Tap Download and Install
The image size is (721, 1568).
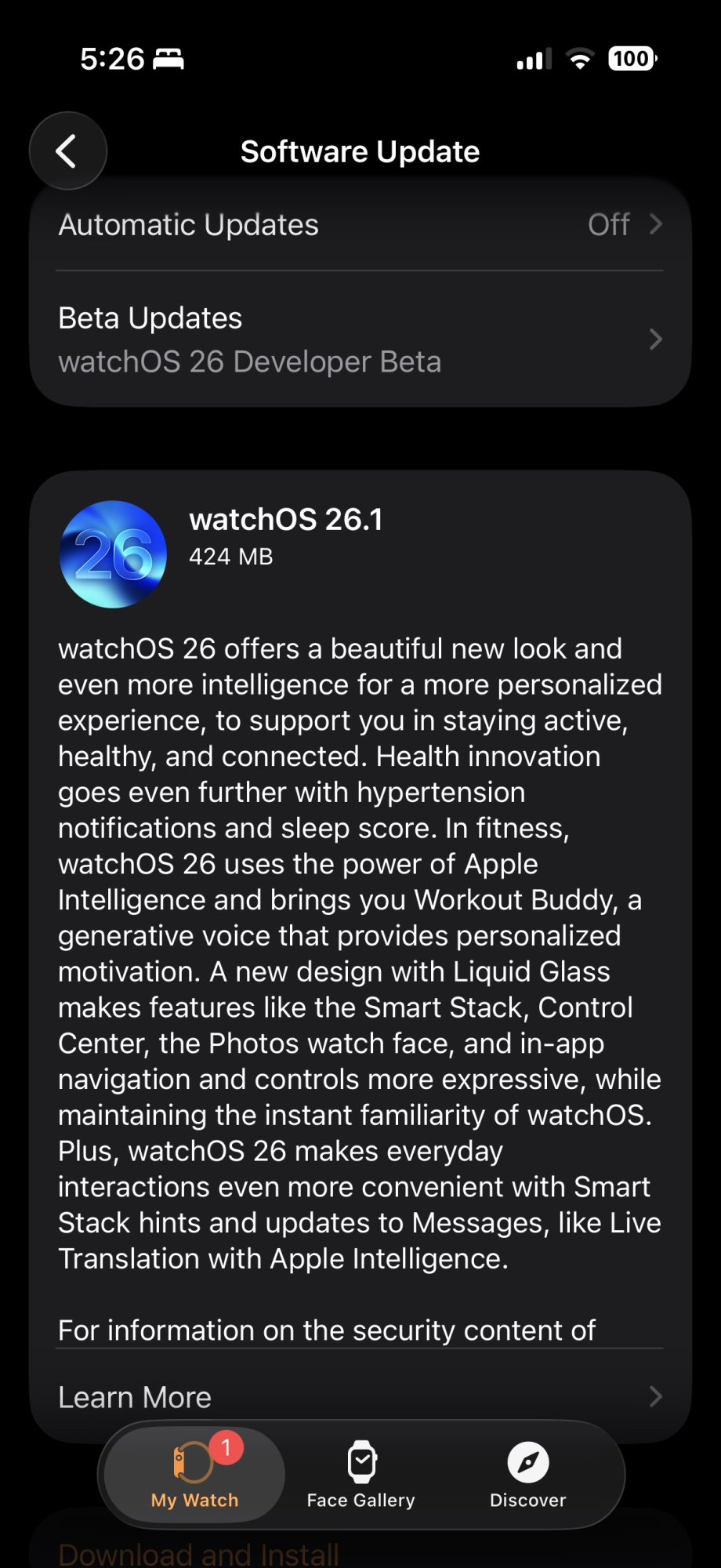click(x=199, y=1552)
